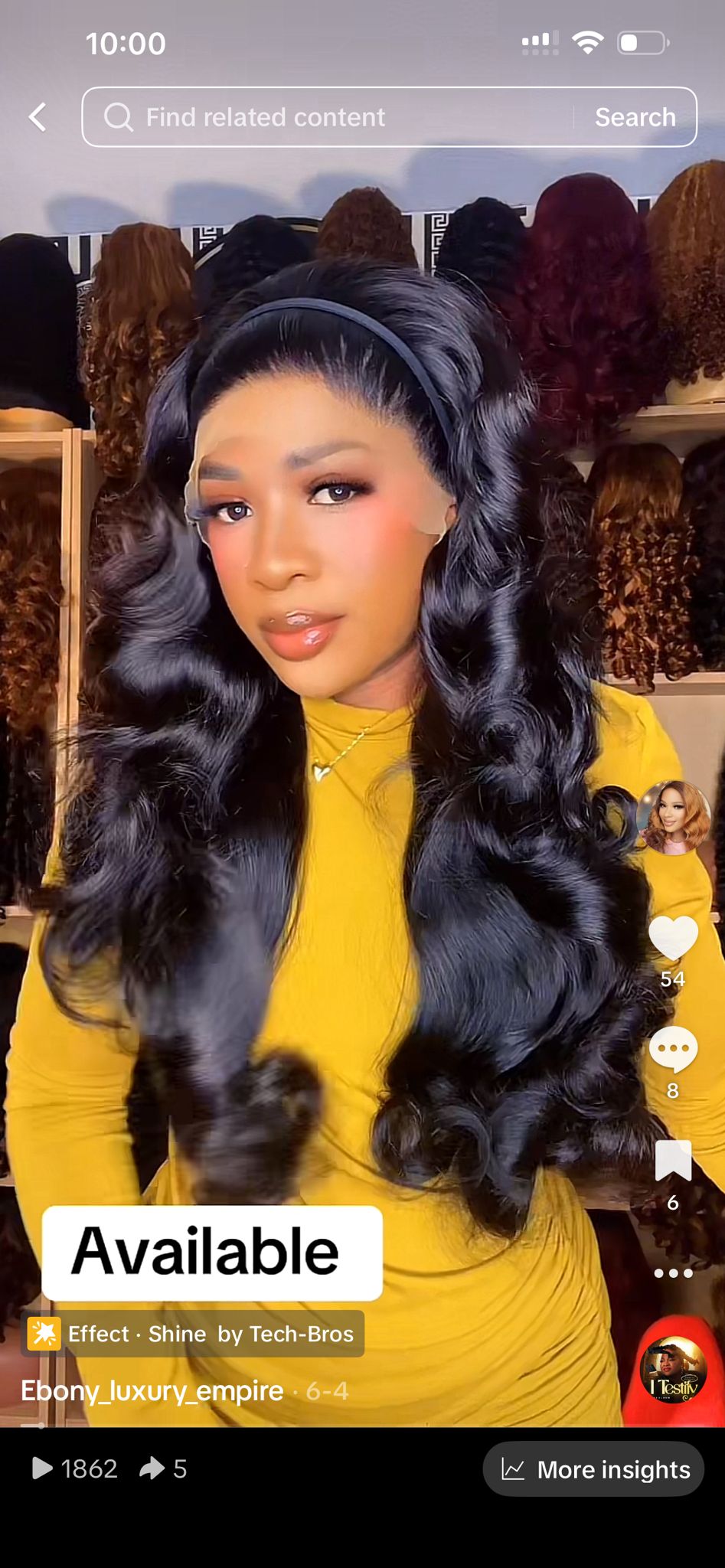Screen dimensions: 725x1568
Task: Go back using the arrow
Action: click(x=38, y=117)
